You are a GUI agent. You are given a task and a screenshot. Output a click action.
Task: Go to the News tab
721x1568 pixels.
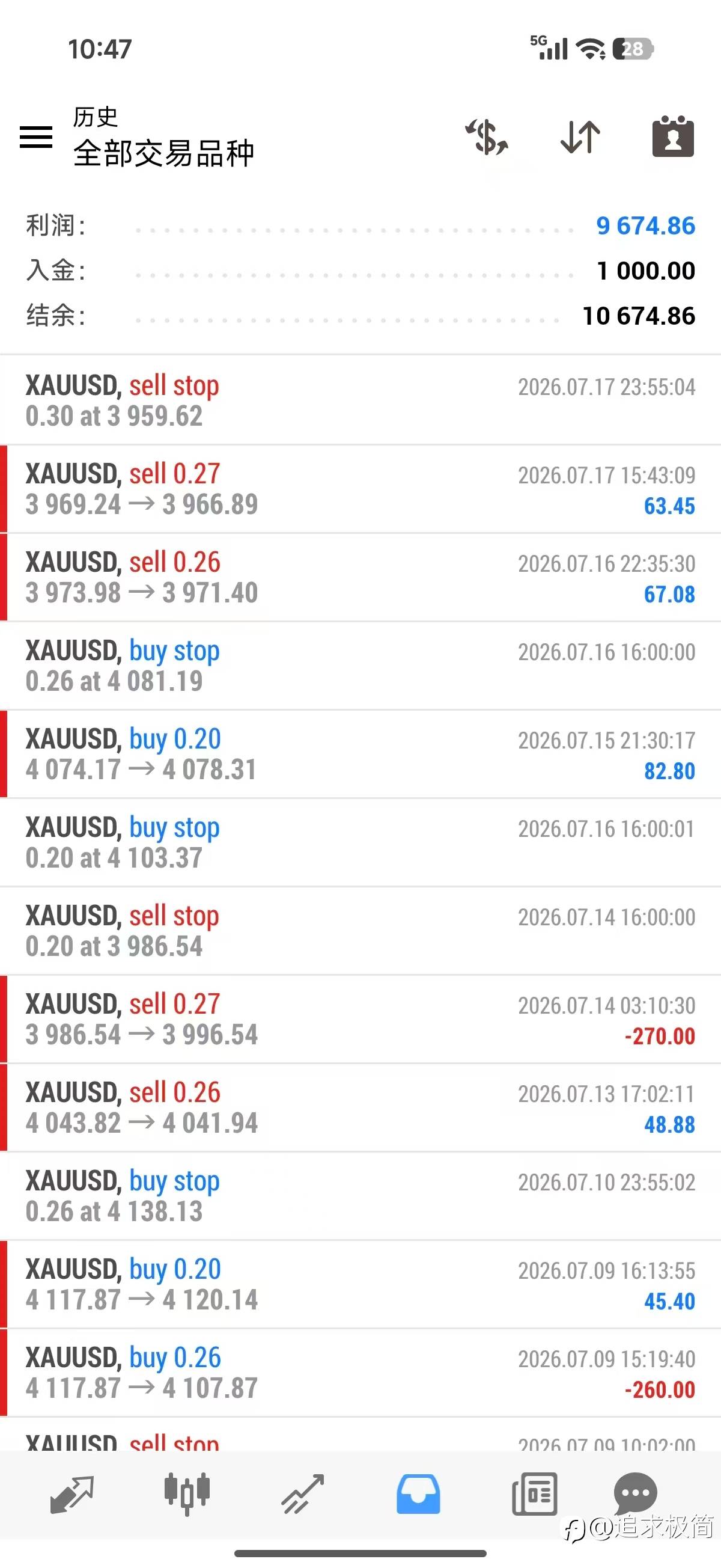click(534, 1493)
